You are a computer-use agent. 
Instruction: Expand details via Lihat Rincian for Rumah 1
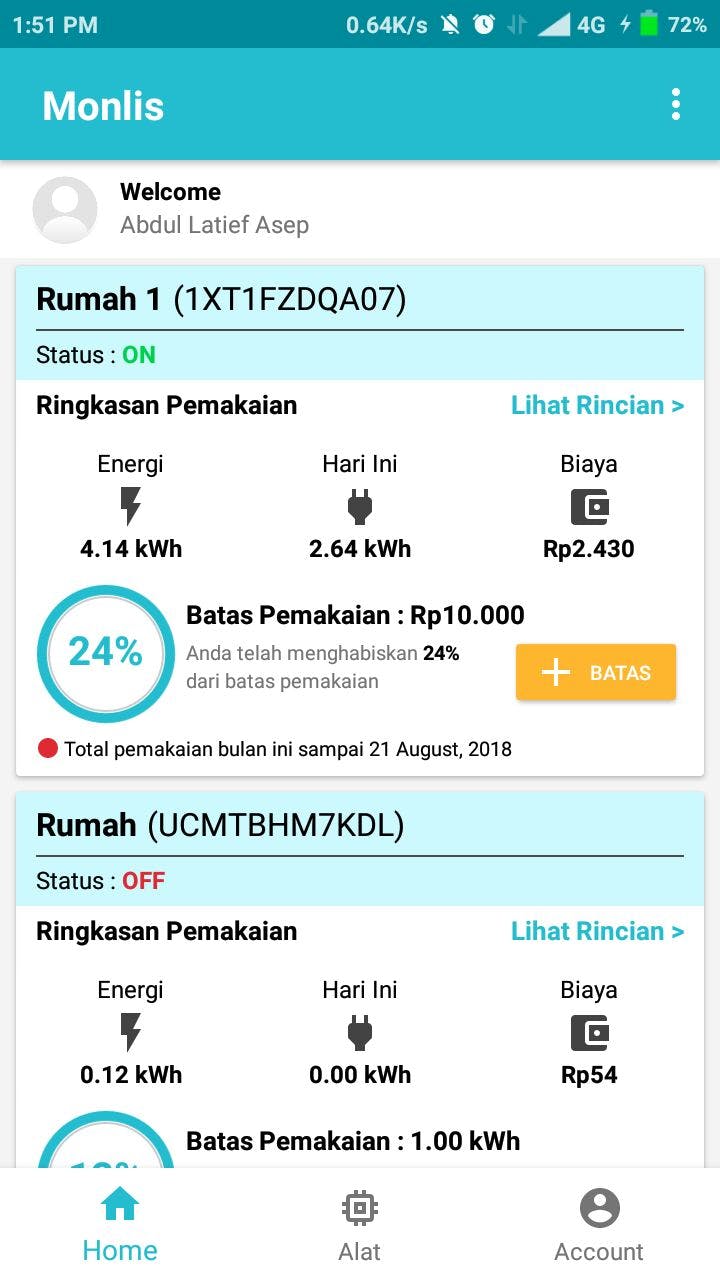(x=597, y=405)
